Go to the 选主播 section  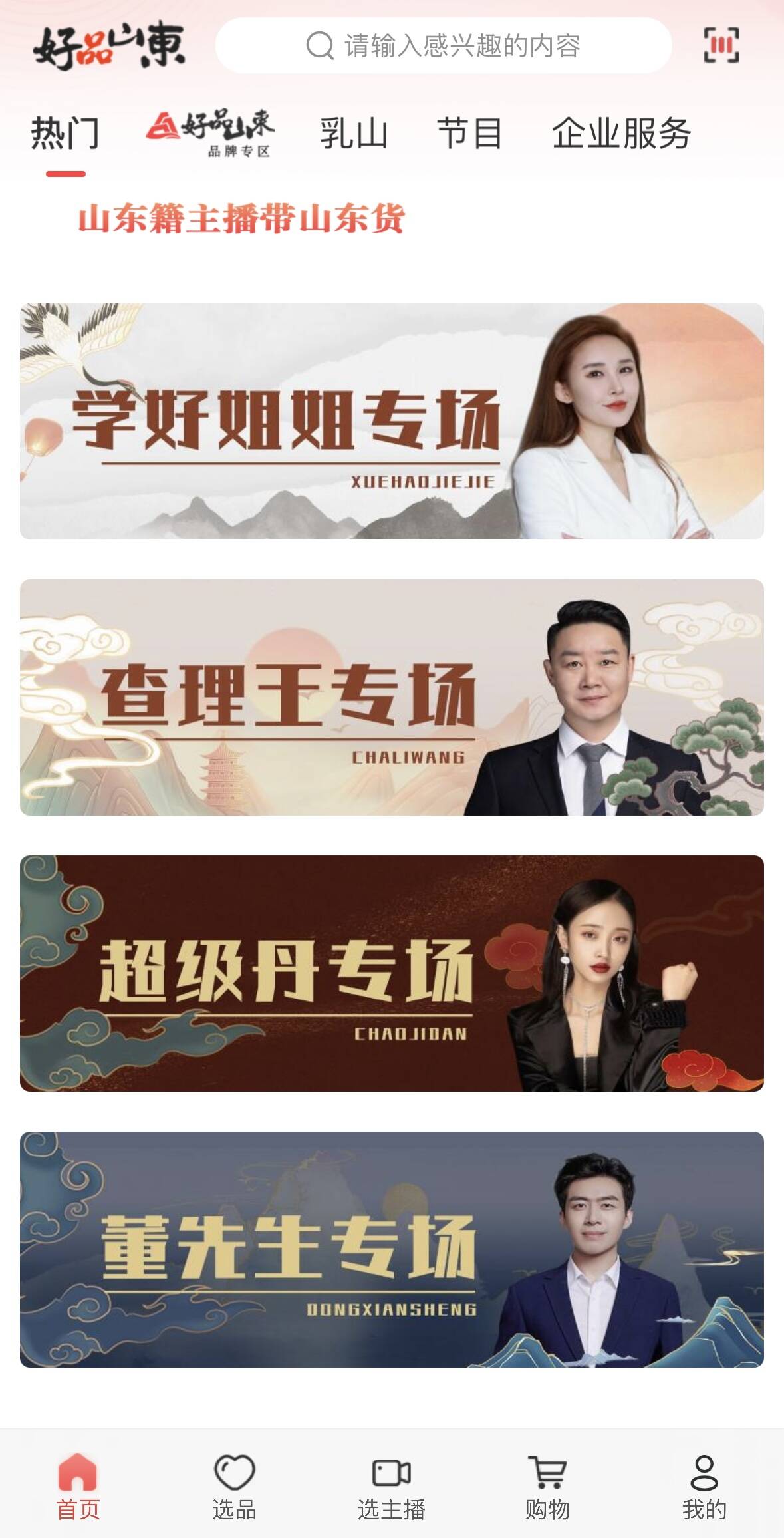(391, 1482)
